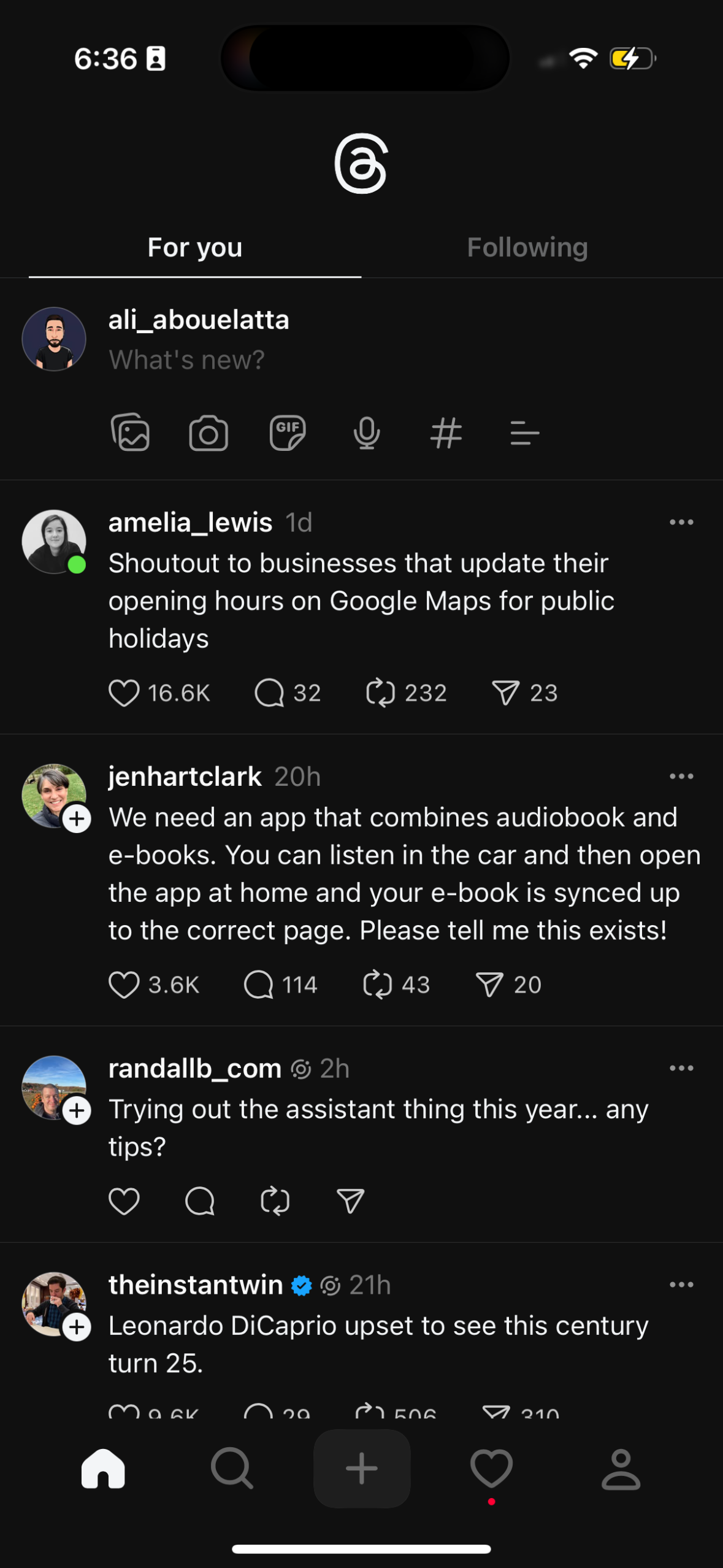Start a voice recording with the microphone icon
Screen dimensions: 723x1568
tap(366, 432)
